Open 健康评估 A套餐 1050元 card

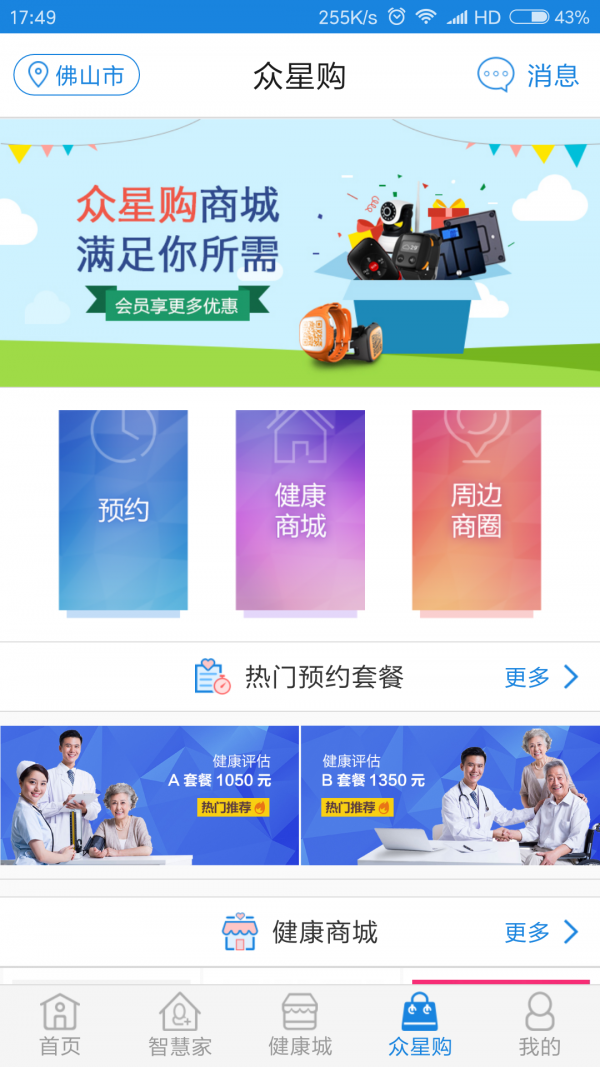pyautogui.click(x=150, y=795)
